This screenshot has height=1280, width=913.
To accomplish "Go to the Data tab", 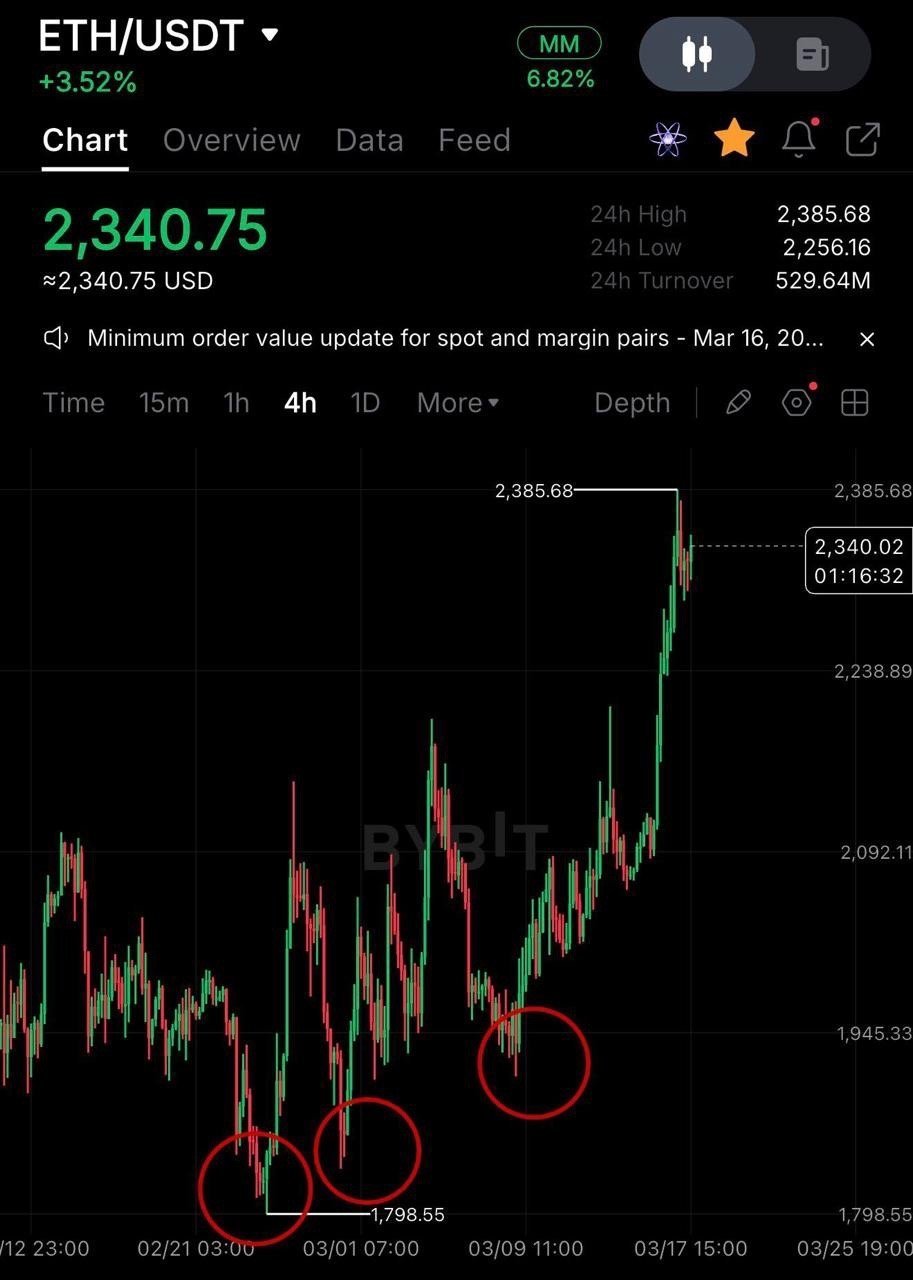I will (x=369, y=140).
